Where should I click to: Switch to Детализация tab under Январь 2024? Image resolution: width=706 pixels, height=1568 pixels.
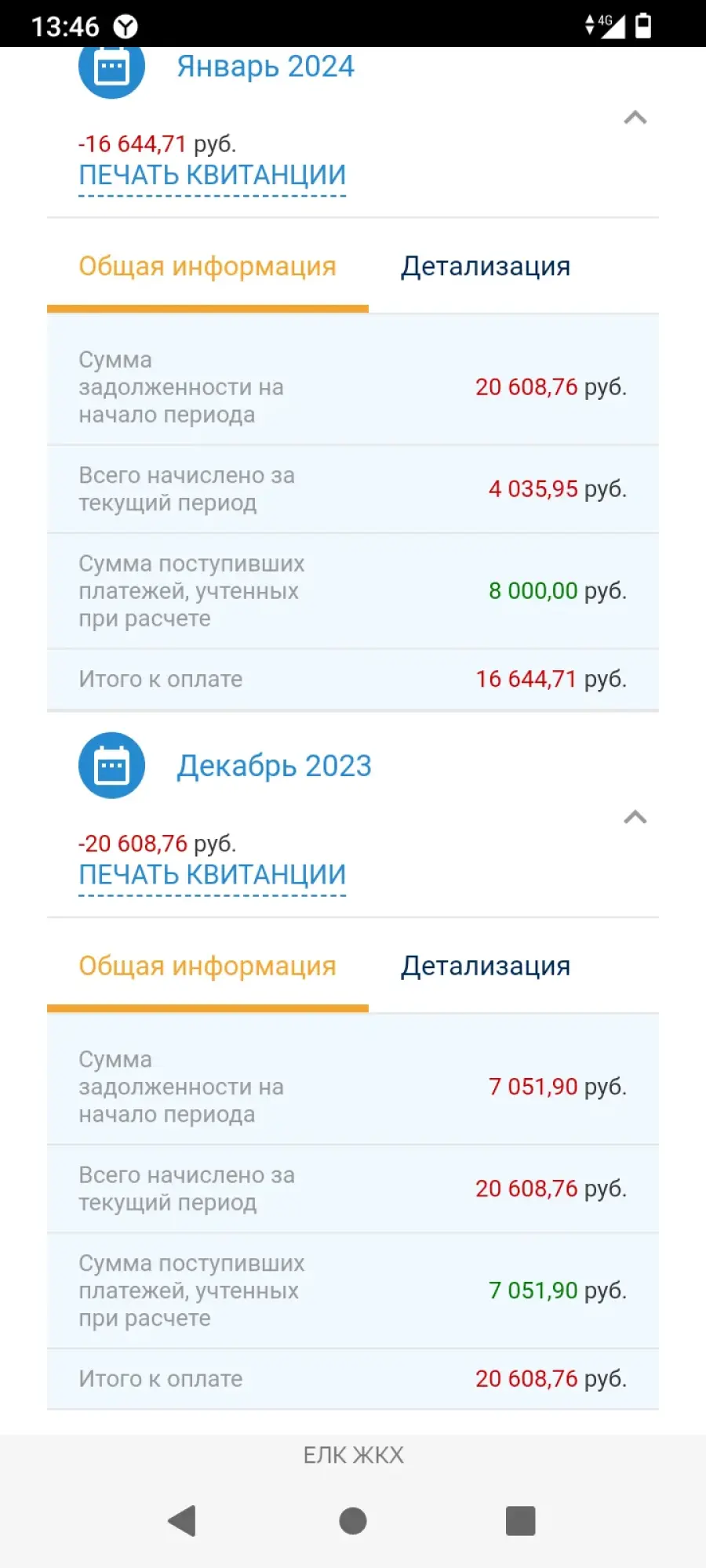coord(486,267)
